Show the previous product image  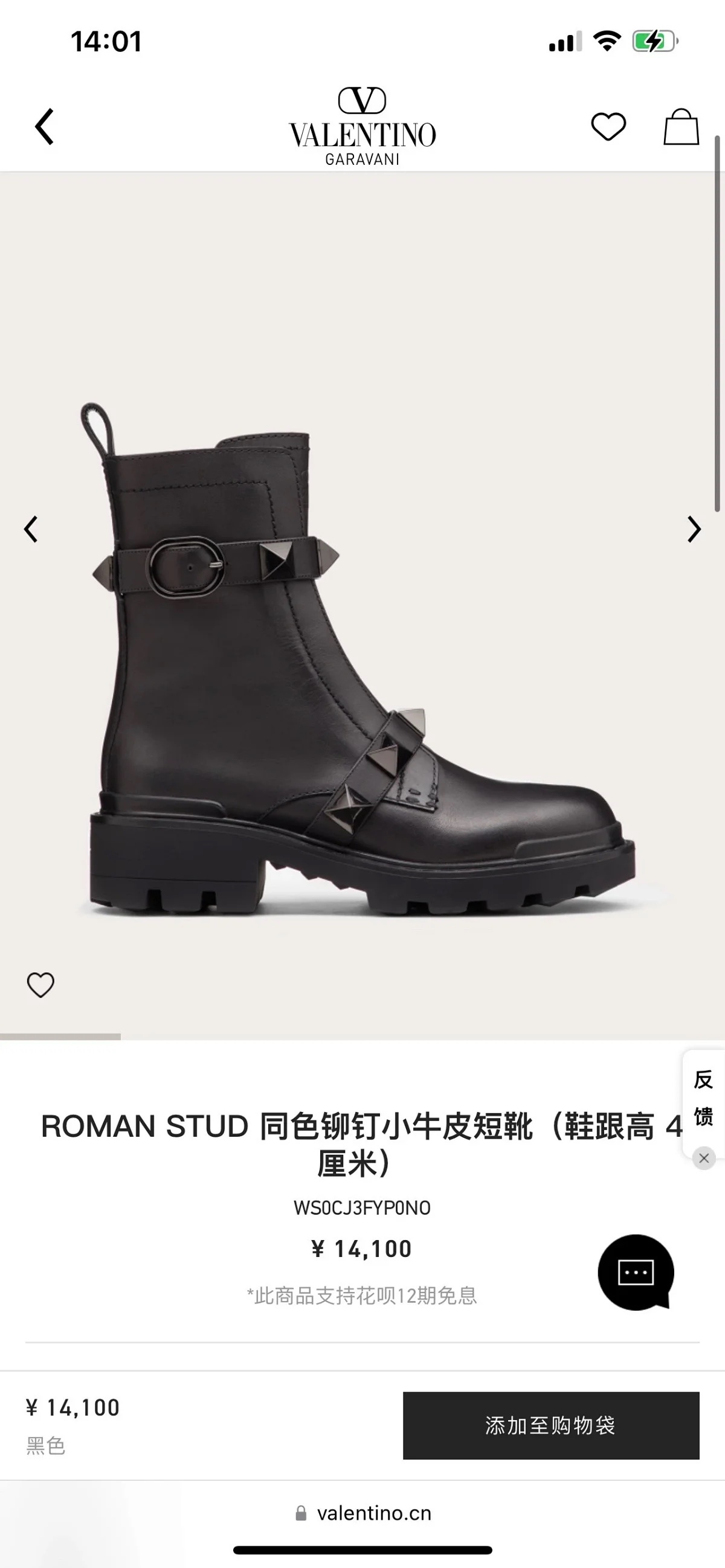click(31, 529)
